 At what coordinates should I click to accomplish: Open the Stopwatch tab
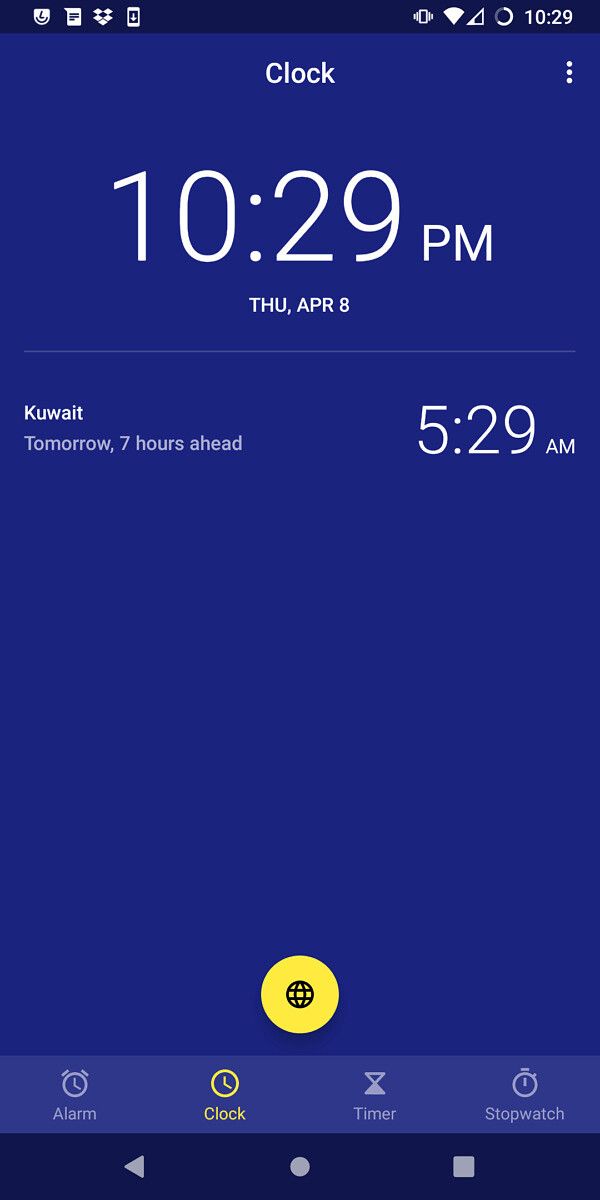[524, 1094]
